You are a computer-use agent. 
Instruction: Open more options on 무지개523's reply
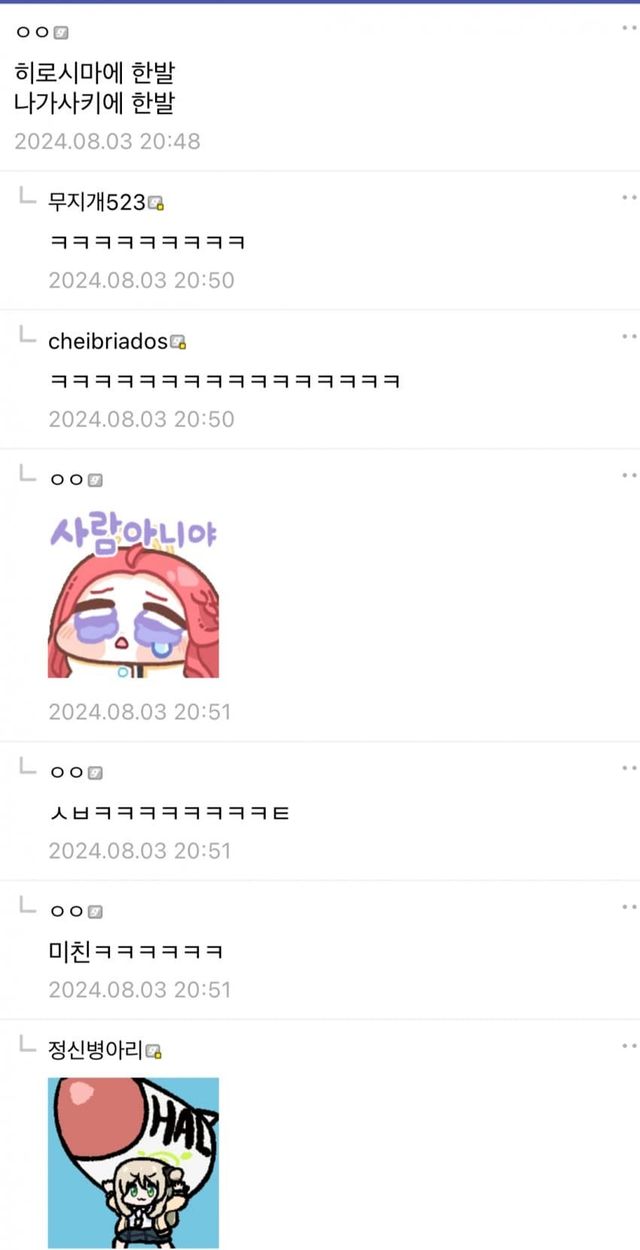[x=629, y=197]
